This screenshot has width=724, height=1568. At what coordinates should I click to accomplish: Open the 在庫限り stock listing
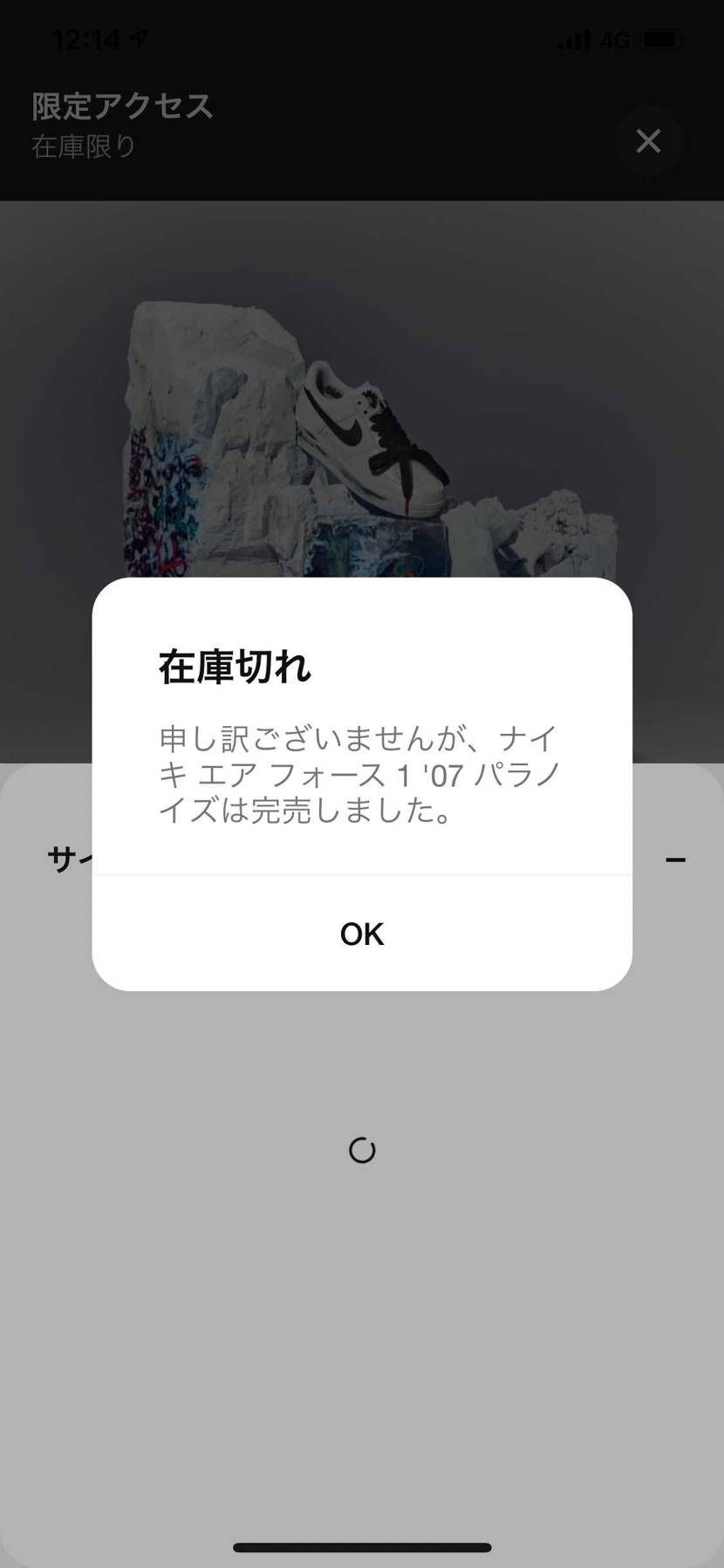pyautogui.click(x=83, y=147)
